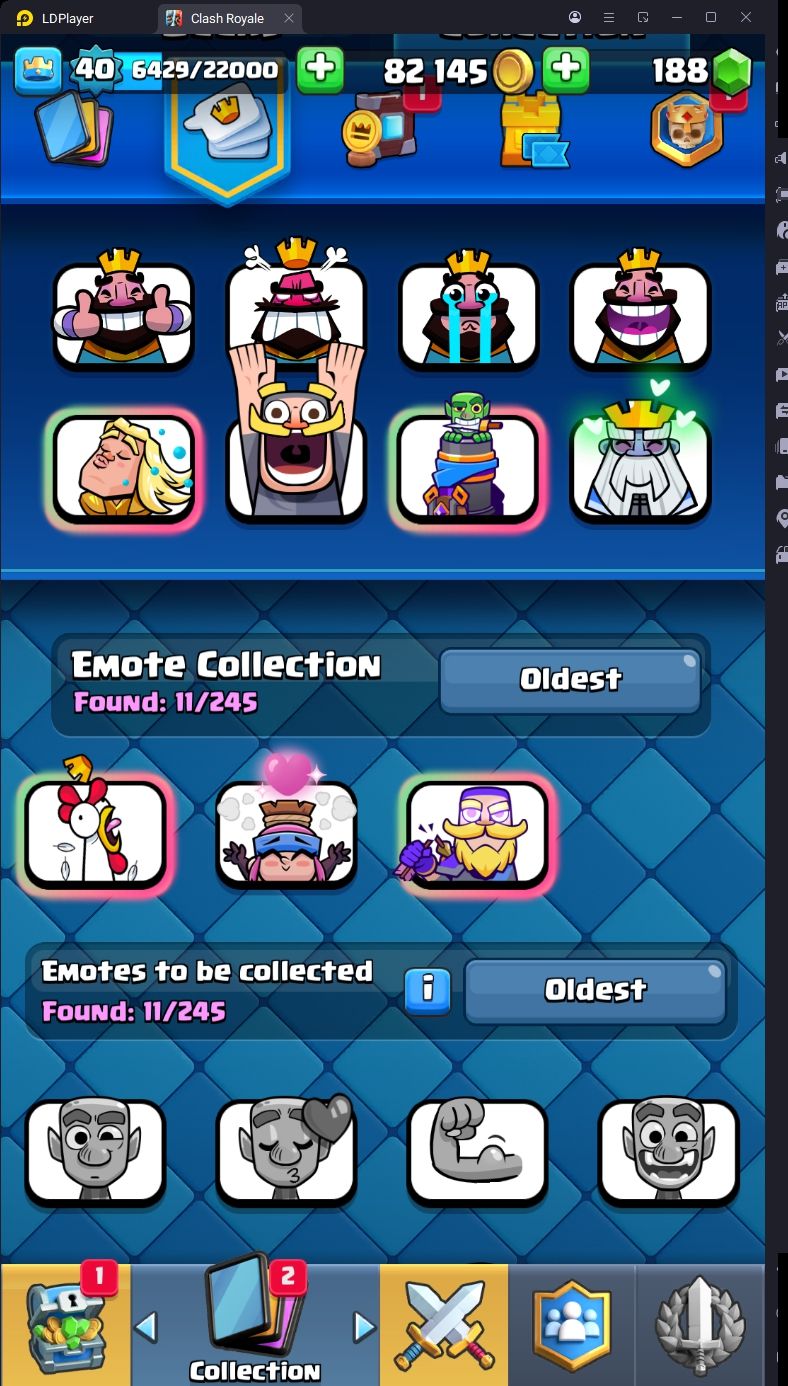The width and height of the screenshot is (788, 1386).
Task: Select the crying king emote
Action: tap(468, 315)
